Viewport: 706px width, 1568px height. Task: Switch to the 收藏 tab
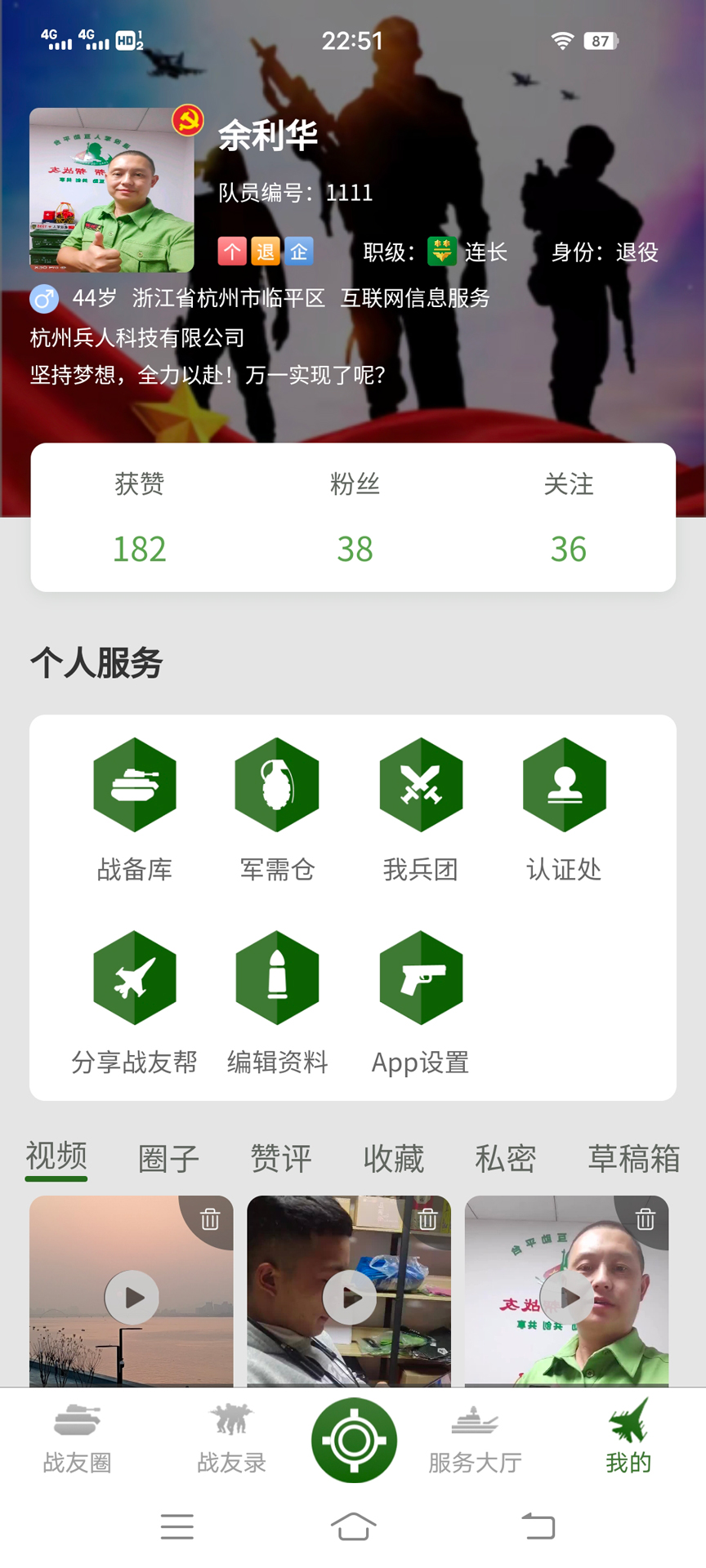(x=392, y=1157)
